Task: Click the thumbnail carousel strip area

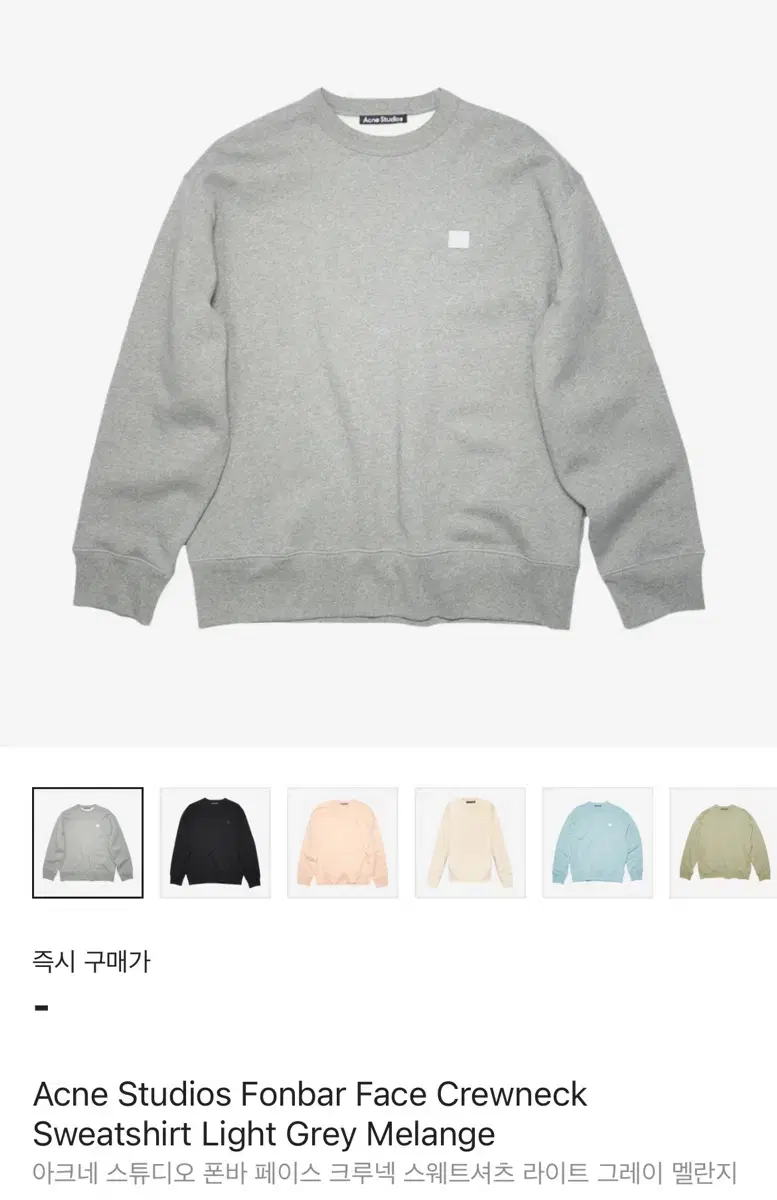Action: coord(388,840)
